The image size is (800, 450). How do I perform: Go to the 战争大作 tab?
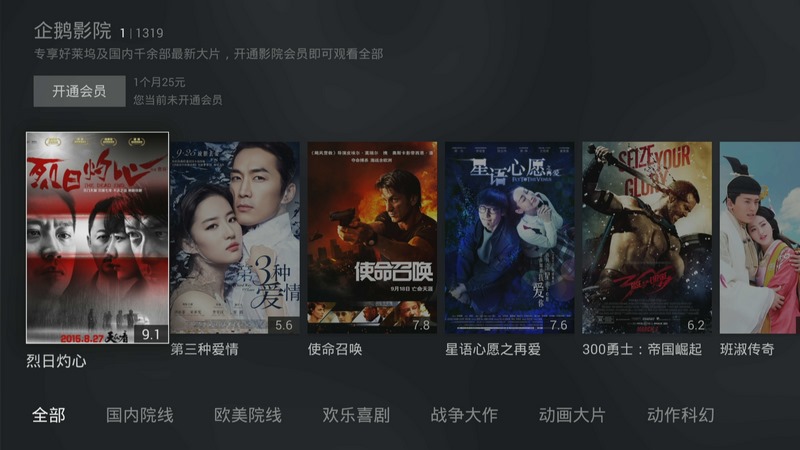click(464, 415)
